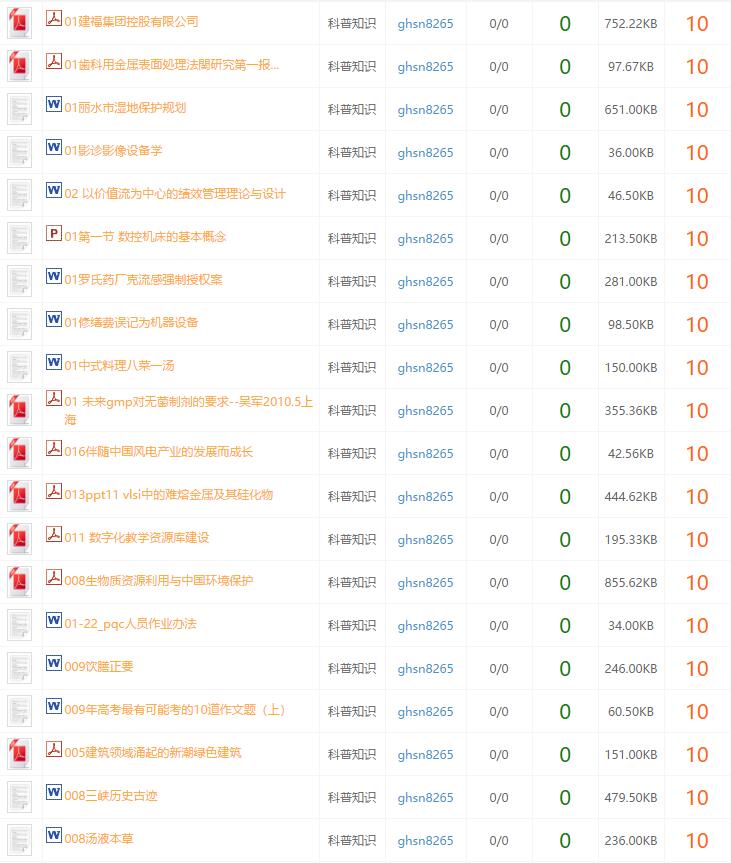View the 008汤液本草 document
This screenshot has height=863, width=731.
(98, 839)
